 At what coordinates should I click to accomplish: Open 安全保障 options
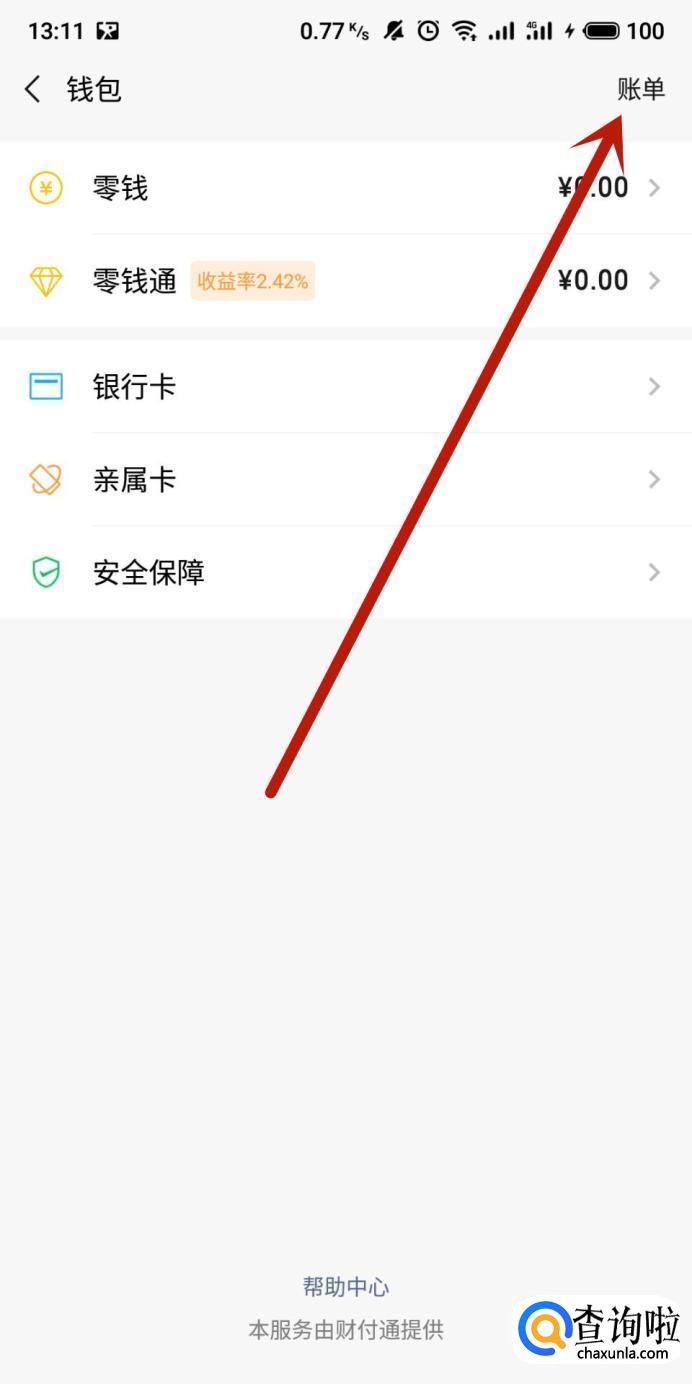click(346, 573)
